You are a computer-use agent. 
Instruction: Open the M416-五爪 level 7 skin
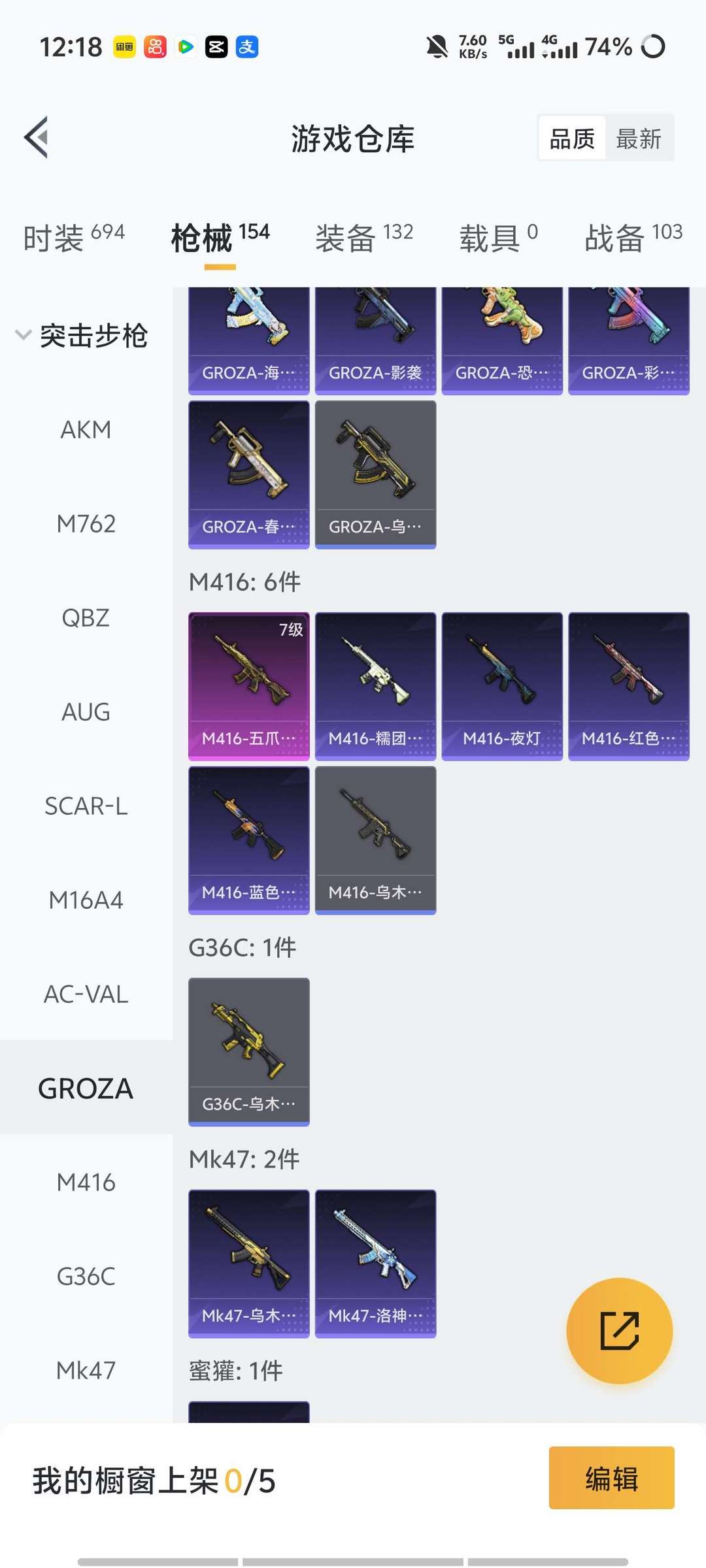[248, 686]
